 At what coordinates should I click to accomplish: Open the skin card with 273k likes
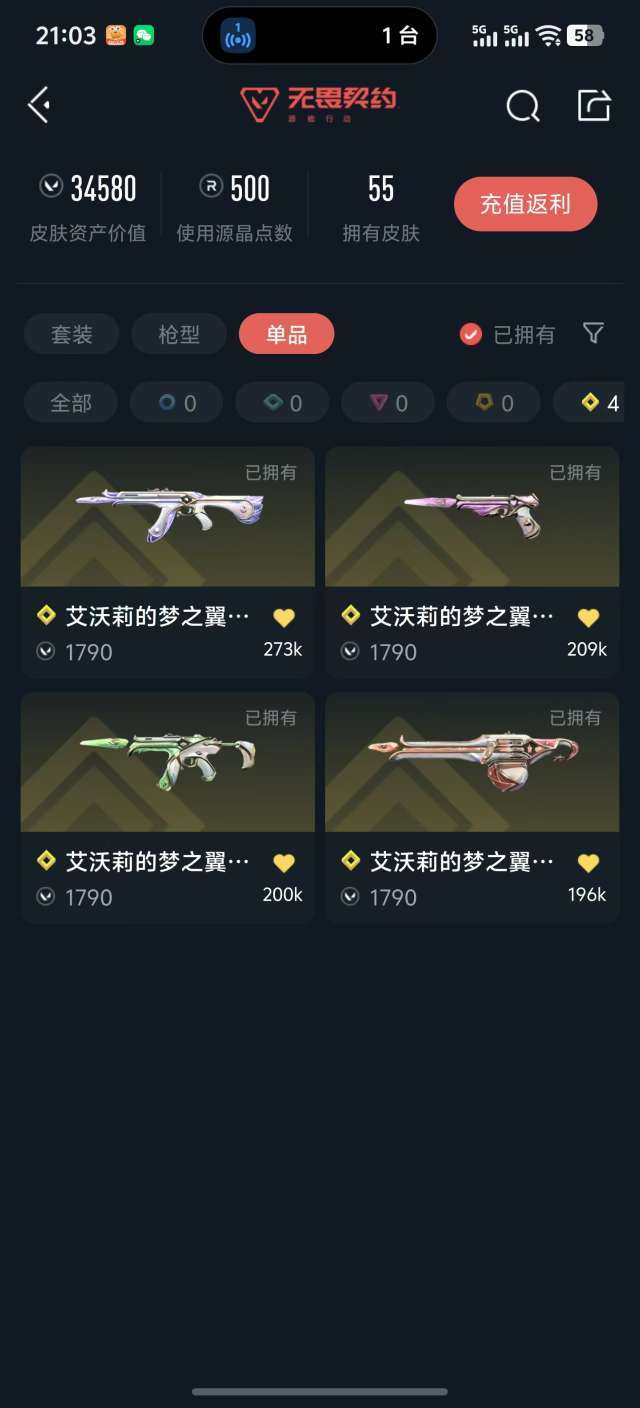point(168,562)
